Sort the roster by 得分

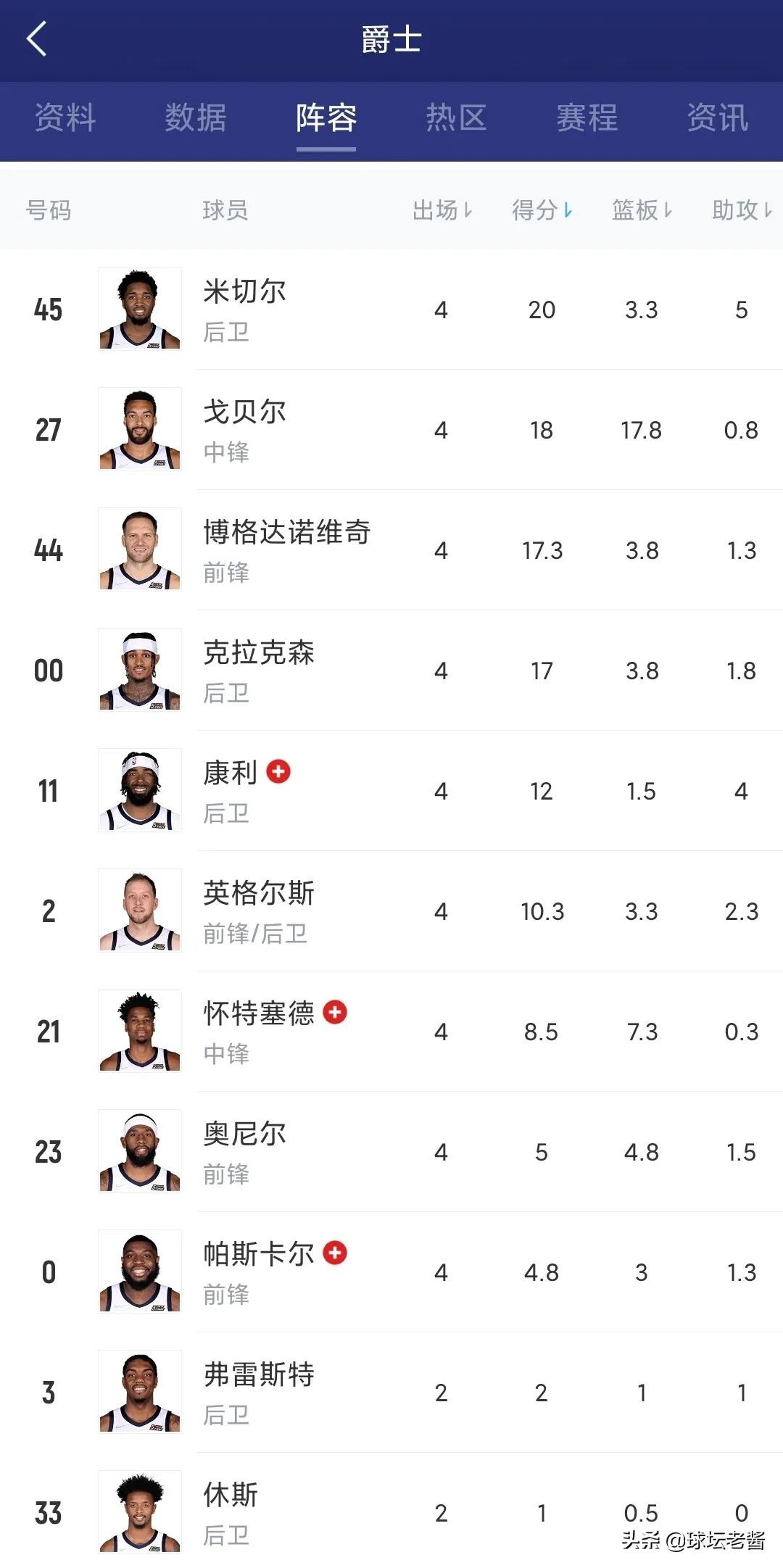coord(542,210)
